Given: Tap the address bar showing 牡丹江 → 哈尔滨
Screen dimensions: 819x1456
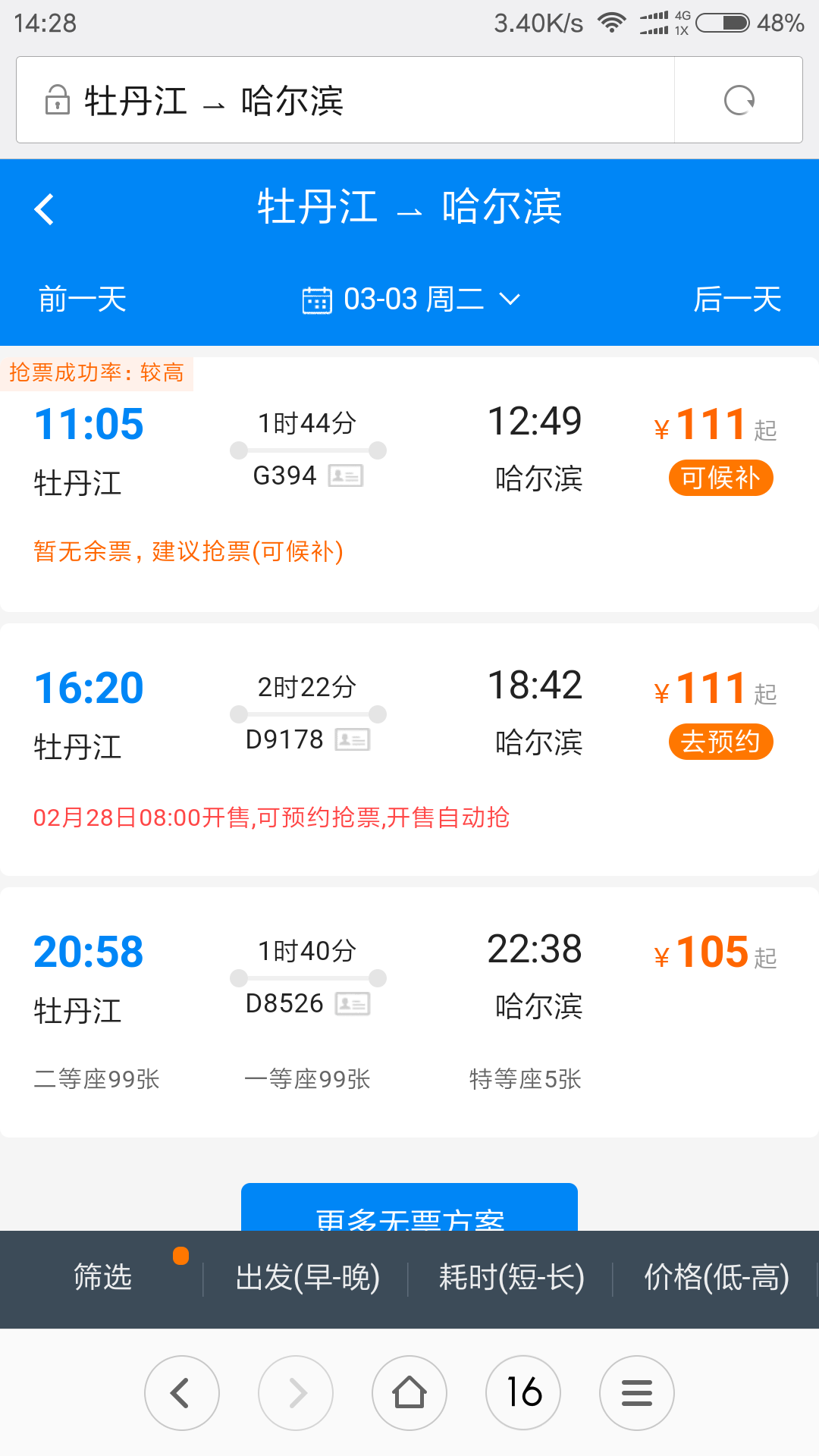Looking at the screenshot, I should (x=345, y=100).
